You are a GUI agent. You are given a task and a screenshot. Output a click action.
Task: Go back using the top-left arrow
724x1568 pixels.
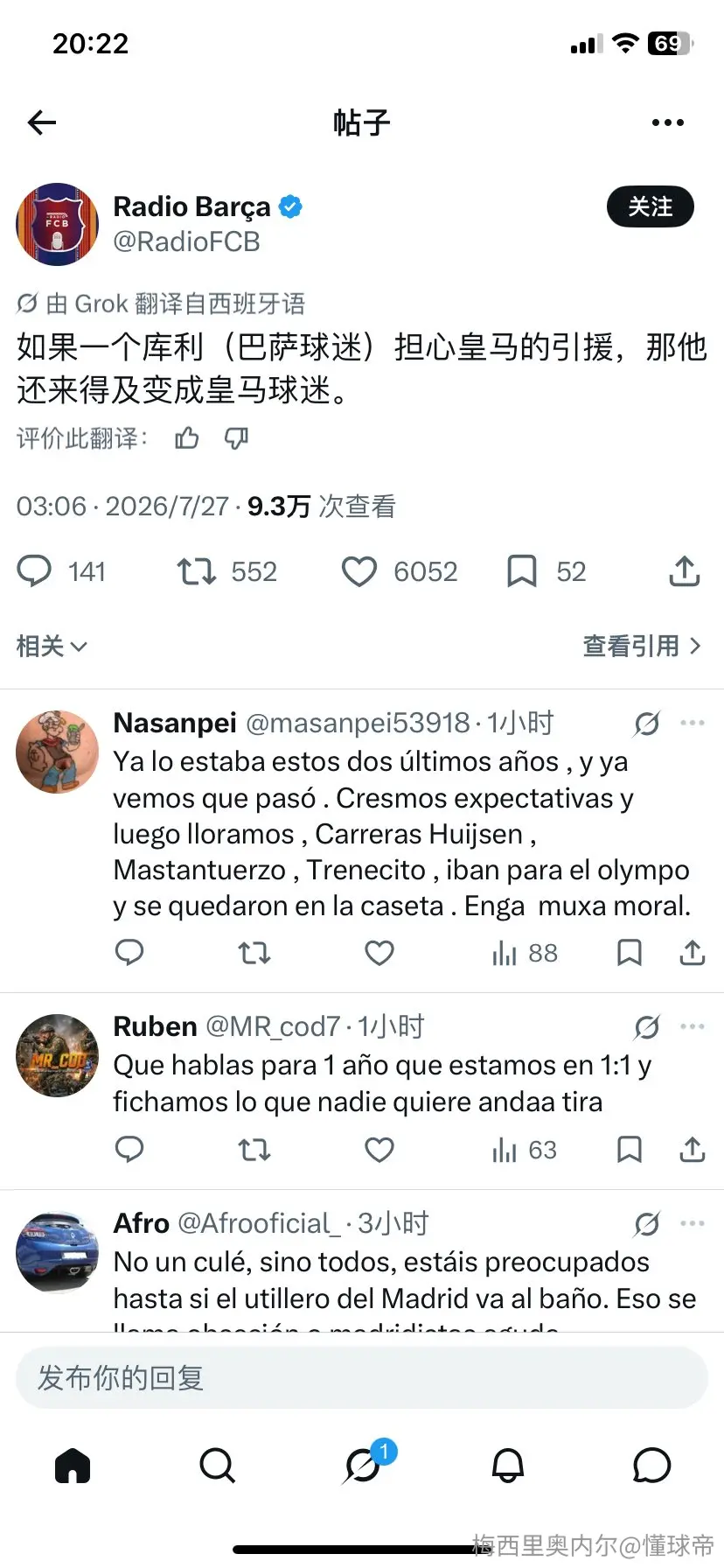pos(42,122)
